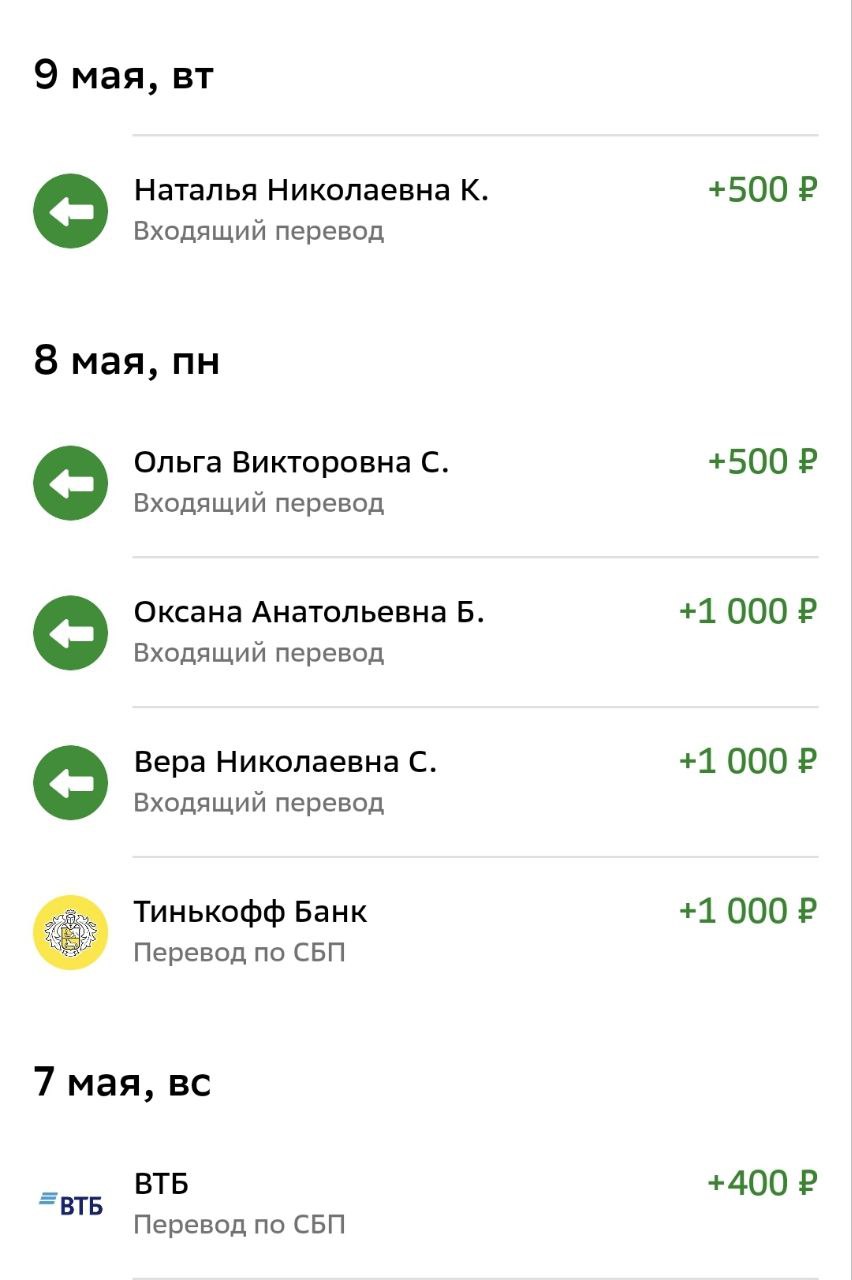
Task: Open the transfer from Наталья Николаевна К.
Action: click(x=426, y=210)
